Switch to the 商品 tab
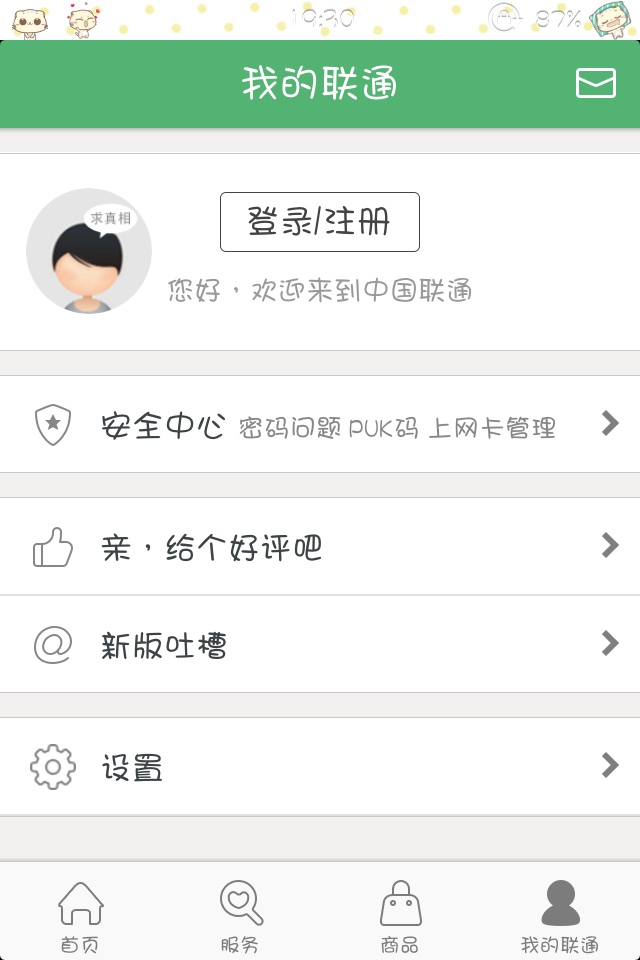640x960 pixels. pos(400,916)
